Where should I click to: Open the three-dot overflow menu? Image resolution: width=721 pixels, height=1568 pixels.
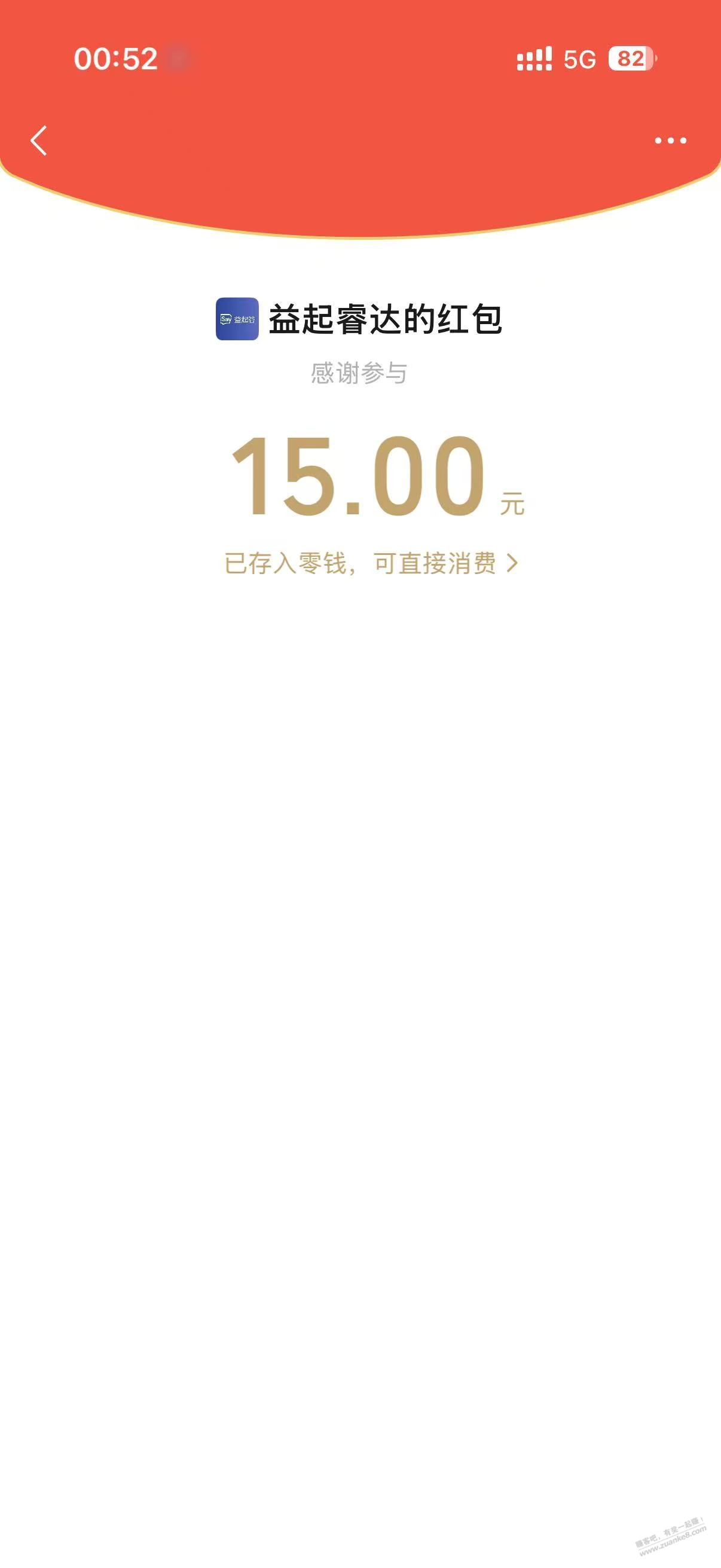671,141
